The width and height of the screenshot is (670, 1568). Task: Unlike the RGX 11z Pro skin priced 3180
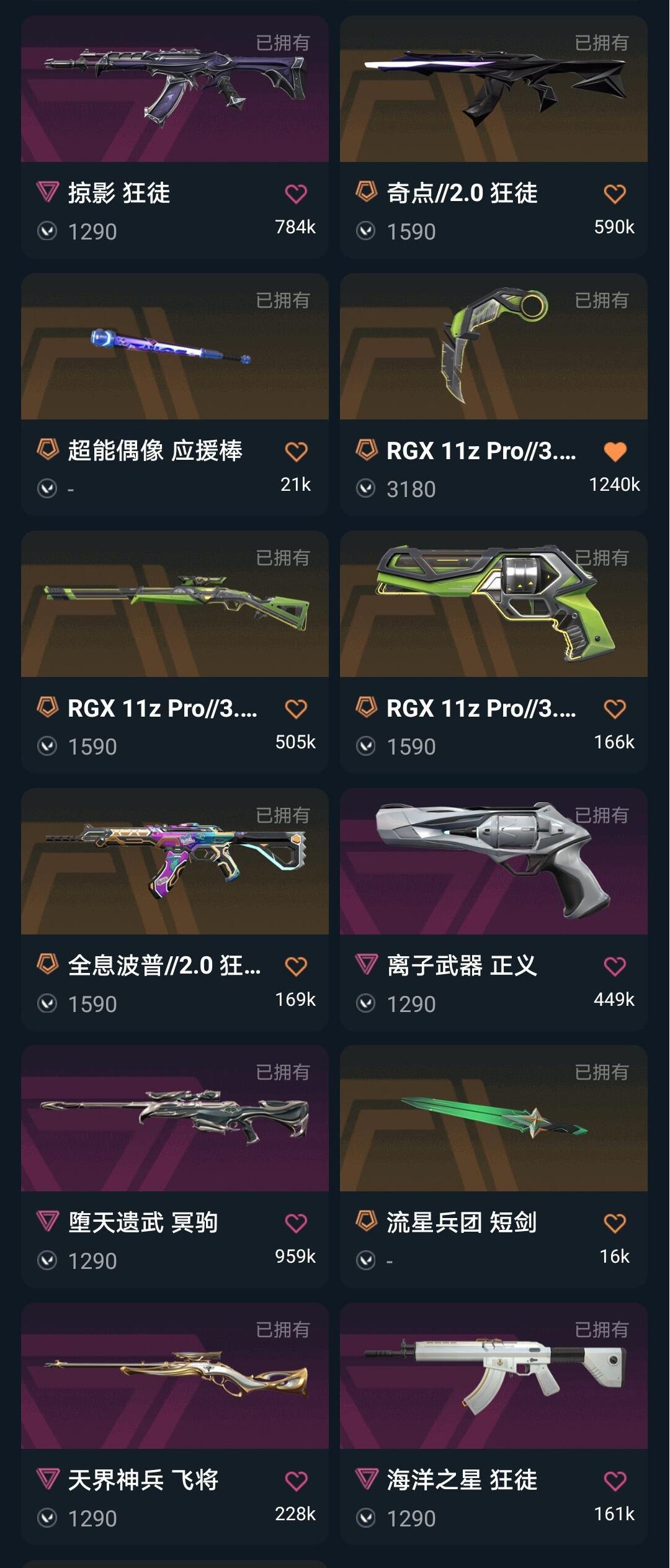tap(615, 451)
